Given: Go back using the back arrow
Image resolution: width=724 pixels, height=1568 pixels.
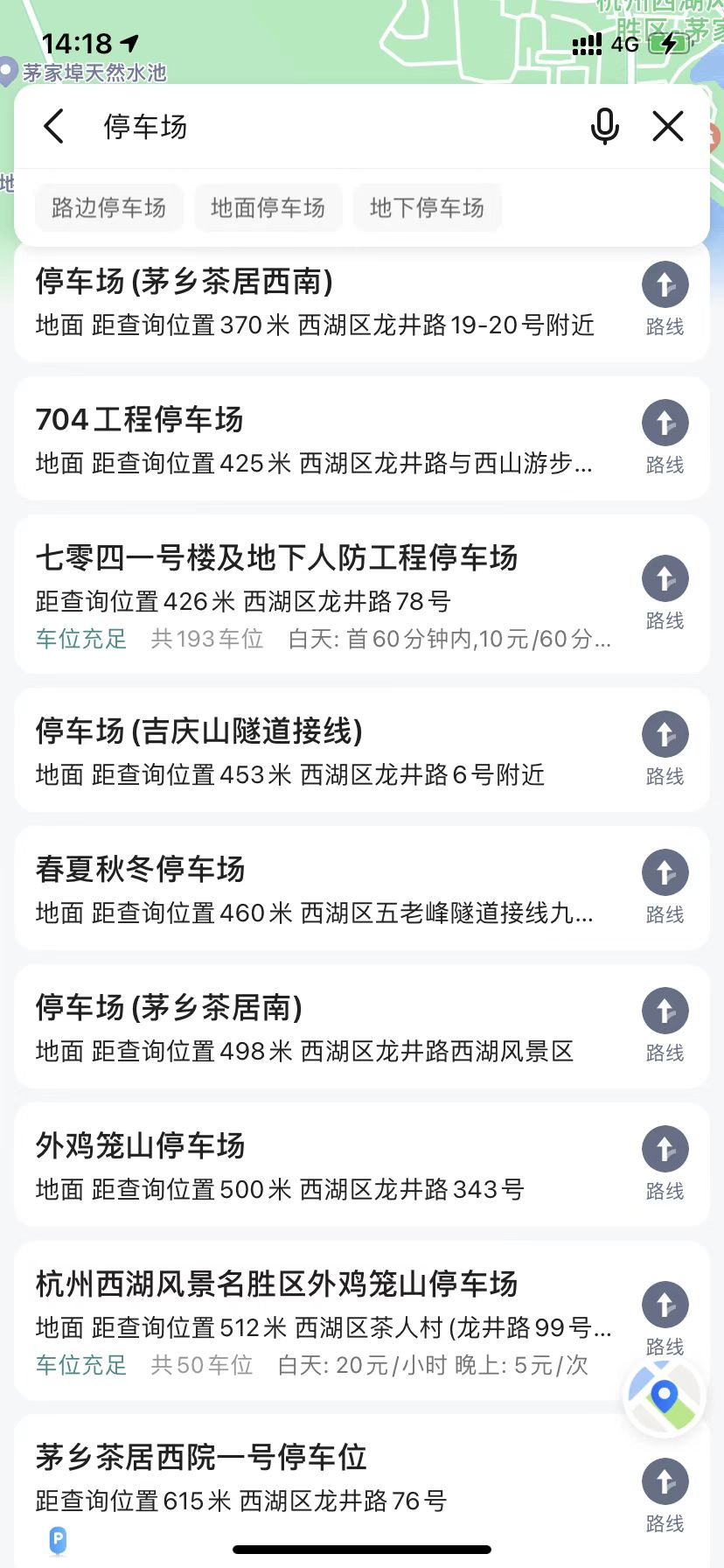Looking at the screenshot, I should (x=54, y=127).
